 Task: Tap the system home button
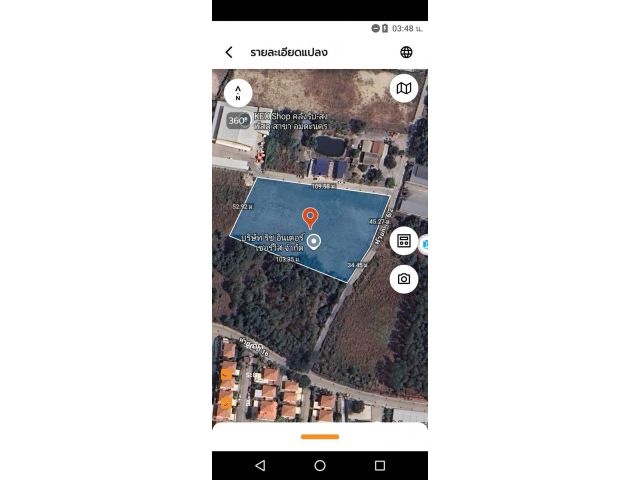click(x=320, y=466)
